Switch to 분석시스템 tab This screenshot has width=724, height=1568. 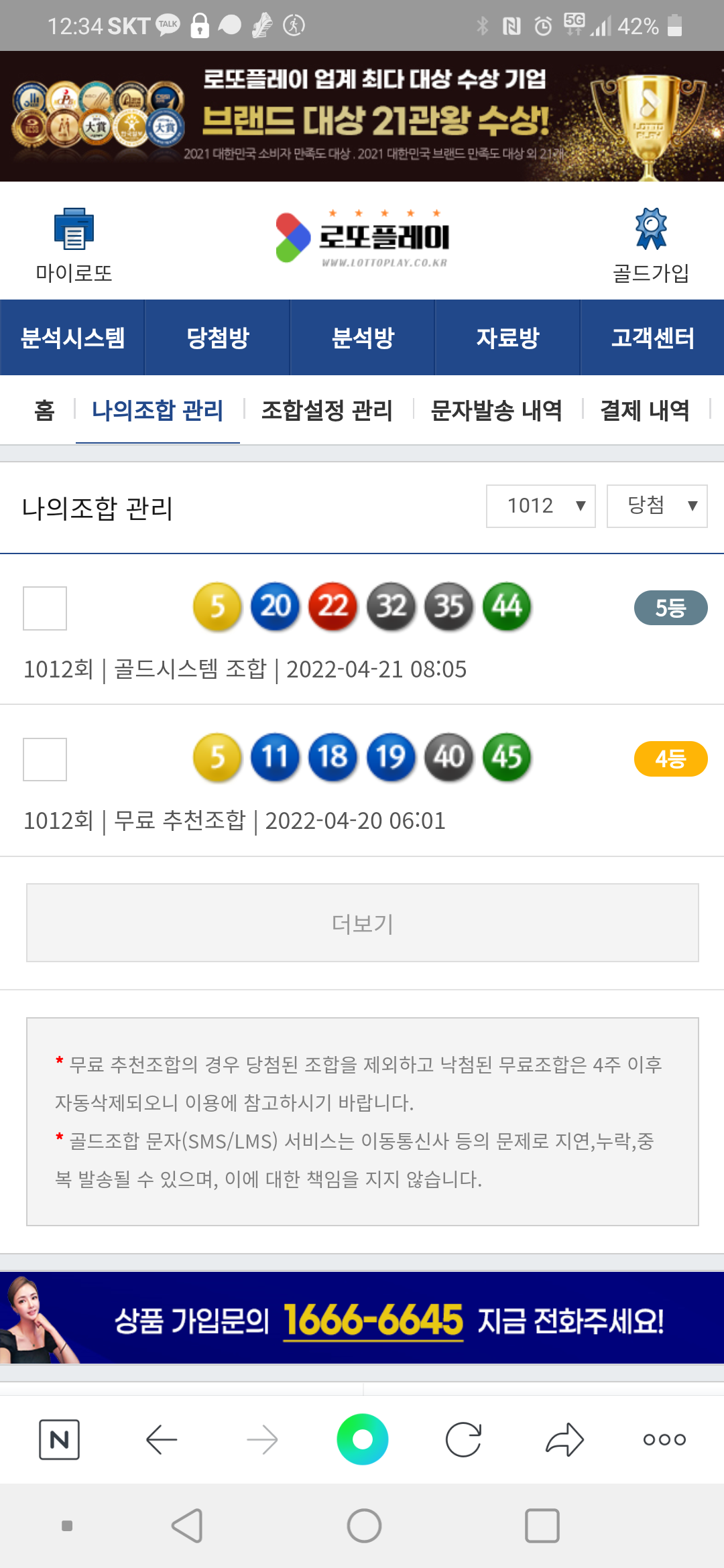[x=72, y=338]
